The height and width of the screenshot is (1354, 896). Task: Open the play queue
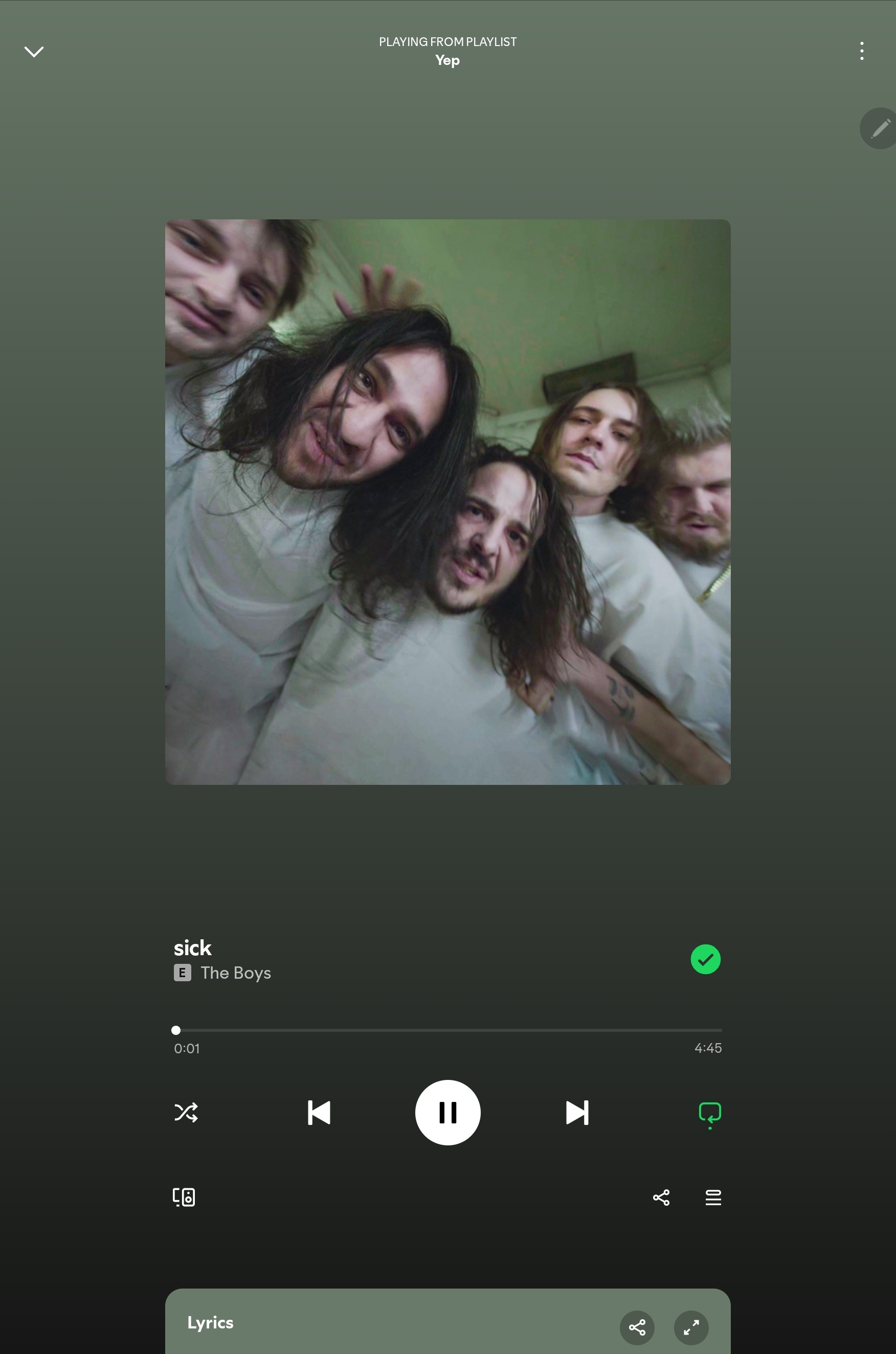click(x=713, y=1198)
